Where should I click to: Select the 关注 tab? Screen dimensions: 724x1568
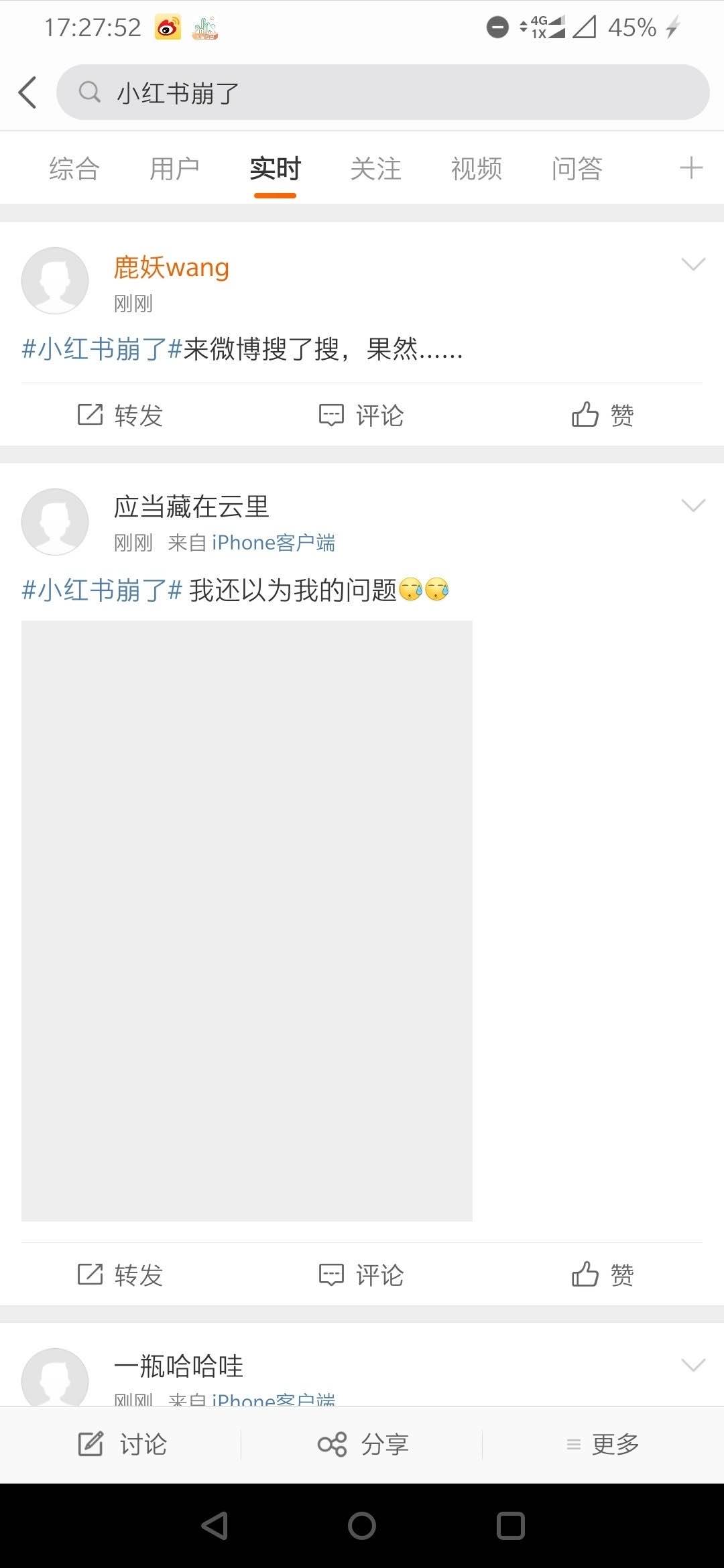coord(375,168)
